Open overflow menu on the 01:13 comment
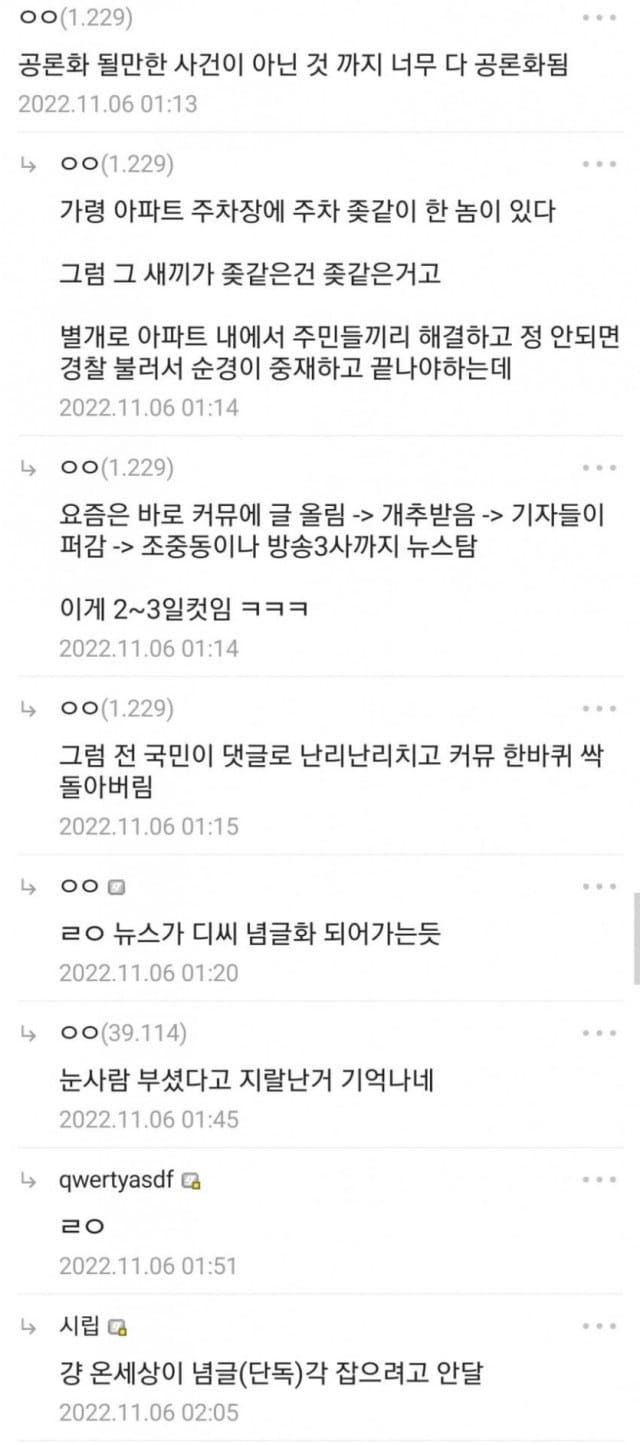This screenshot has height=1445, width=640. (599, 19)
